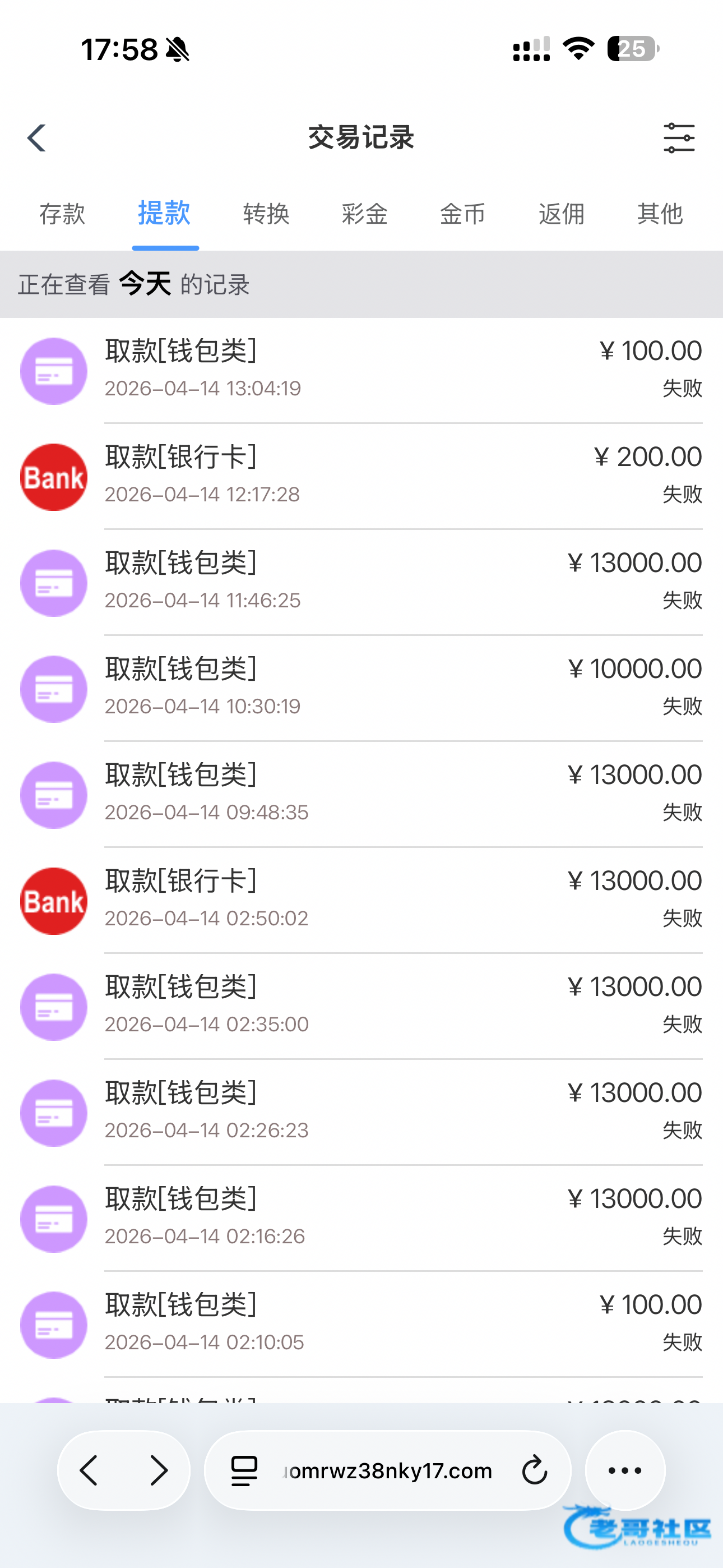The image size is (723, 1568).
Task: Open the withdrawal record from 13:04:19
Action: tap(361, 370)
